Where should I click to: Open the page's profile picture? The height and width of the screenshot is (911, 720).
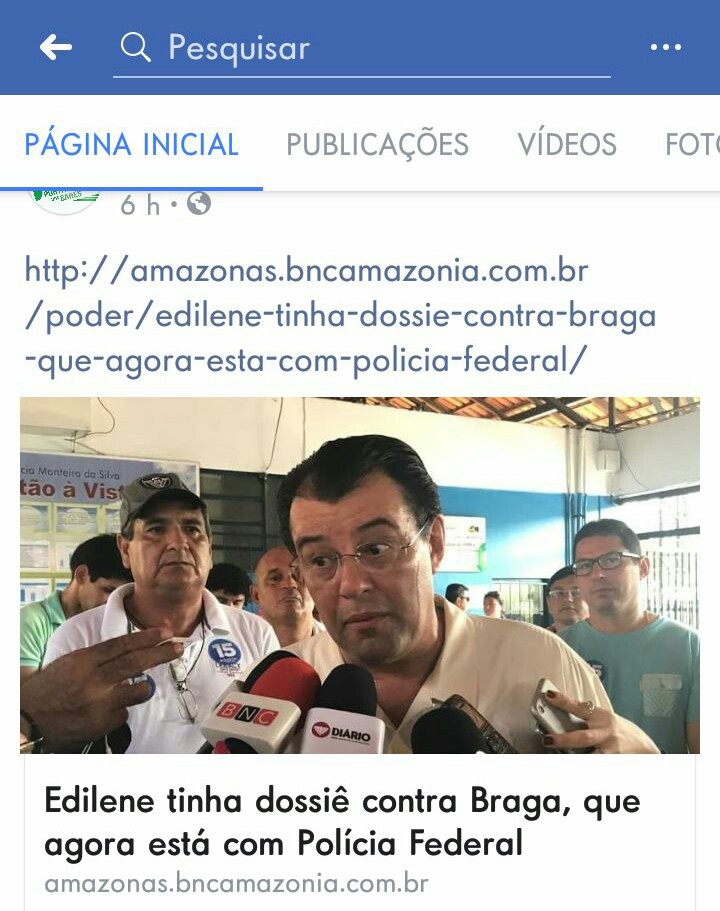coord(65,200)
